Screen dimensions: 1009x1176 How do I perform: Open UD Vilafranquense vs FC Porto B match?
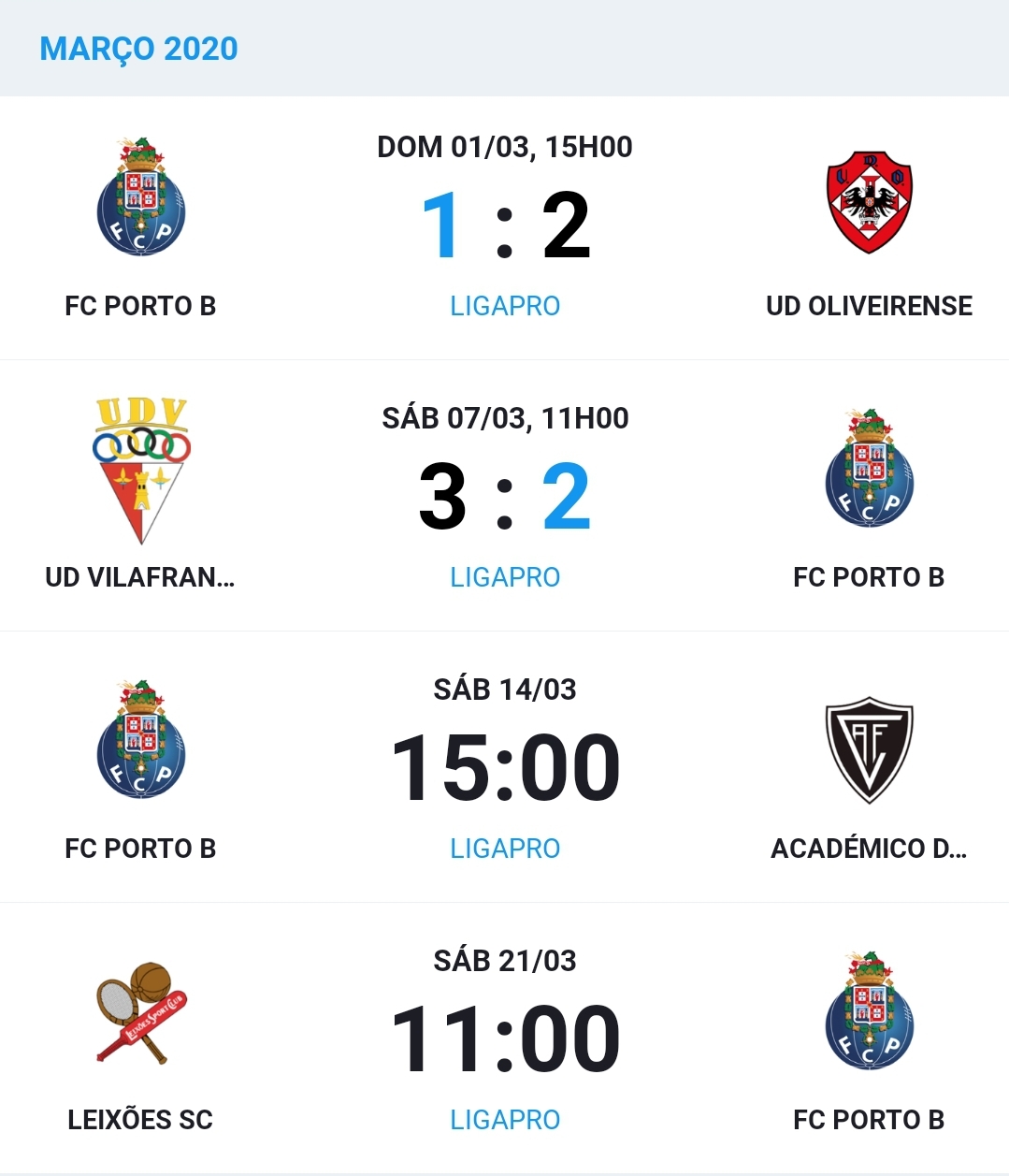(x=504, y=496)
